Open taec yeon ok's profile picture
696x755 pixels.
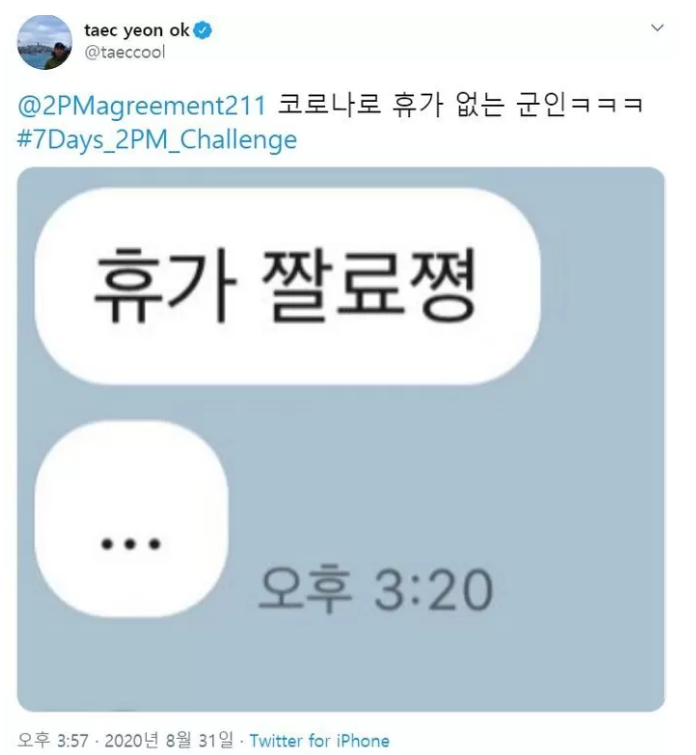(45, 42)
